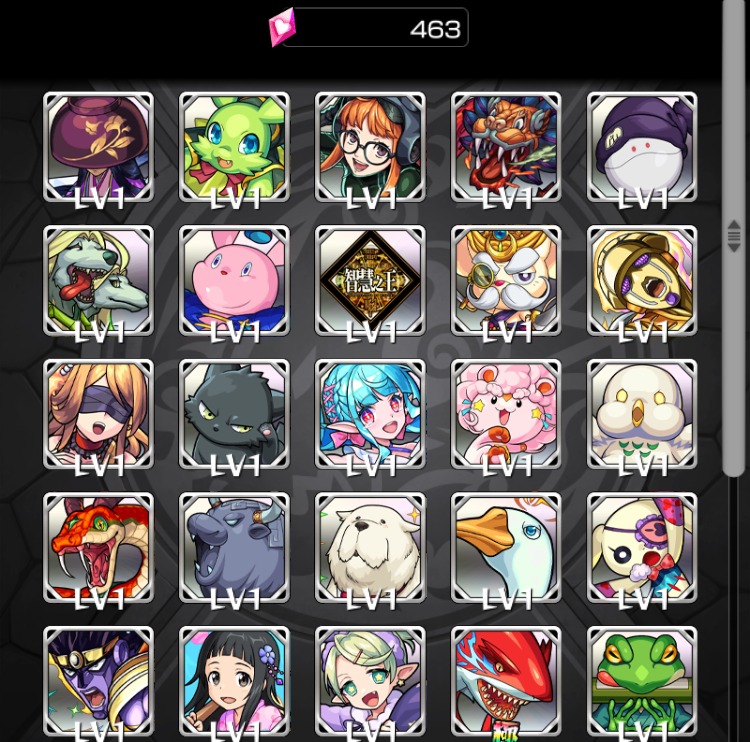Viewport: 750px width, 742px height.
Task: Open the blue-haired elf girl
Action: (x=370, y=414)
